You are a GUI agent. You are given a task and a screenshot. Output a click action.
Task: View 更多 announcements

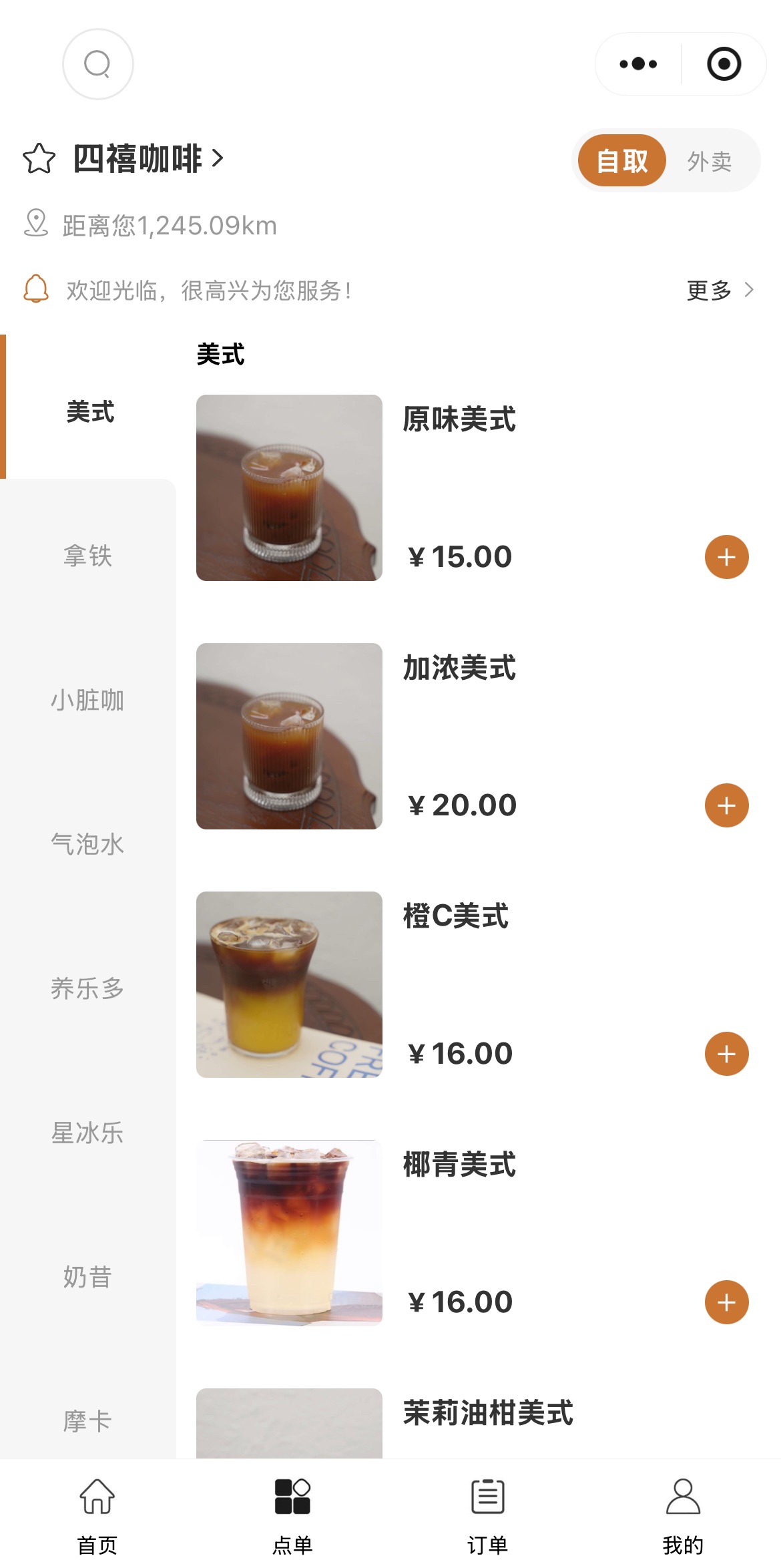720,290
